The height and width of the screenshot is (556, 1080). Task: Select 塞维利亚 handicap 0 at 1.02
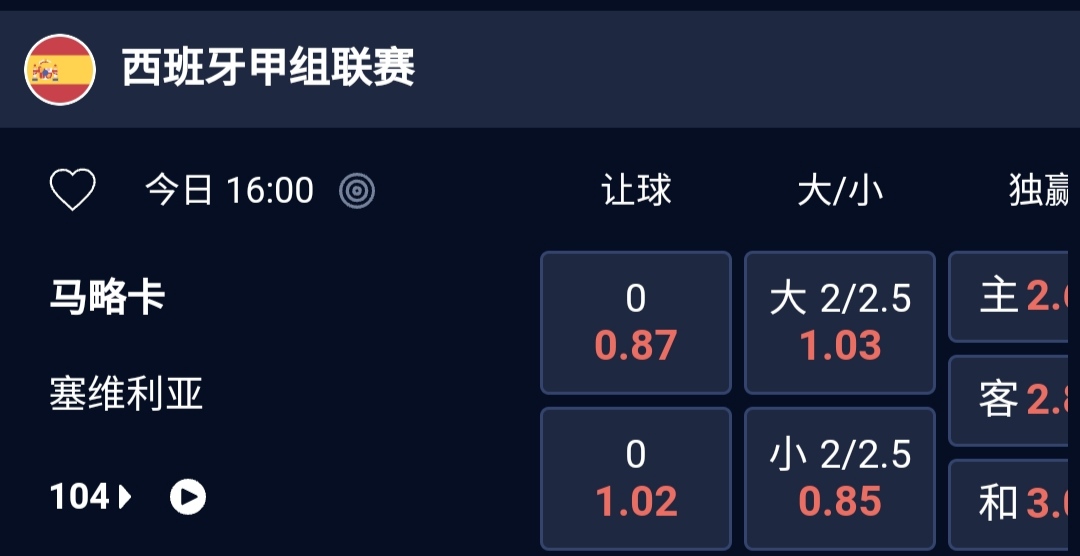[x=636, y=478]
